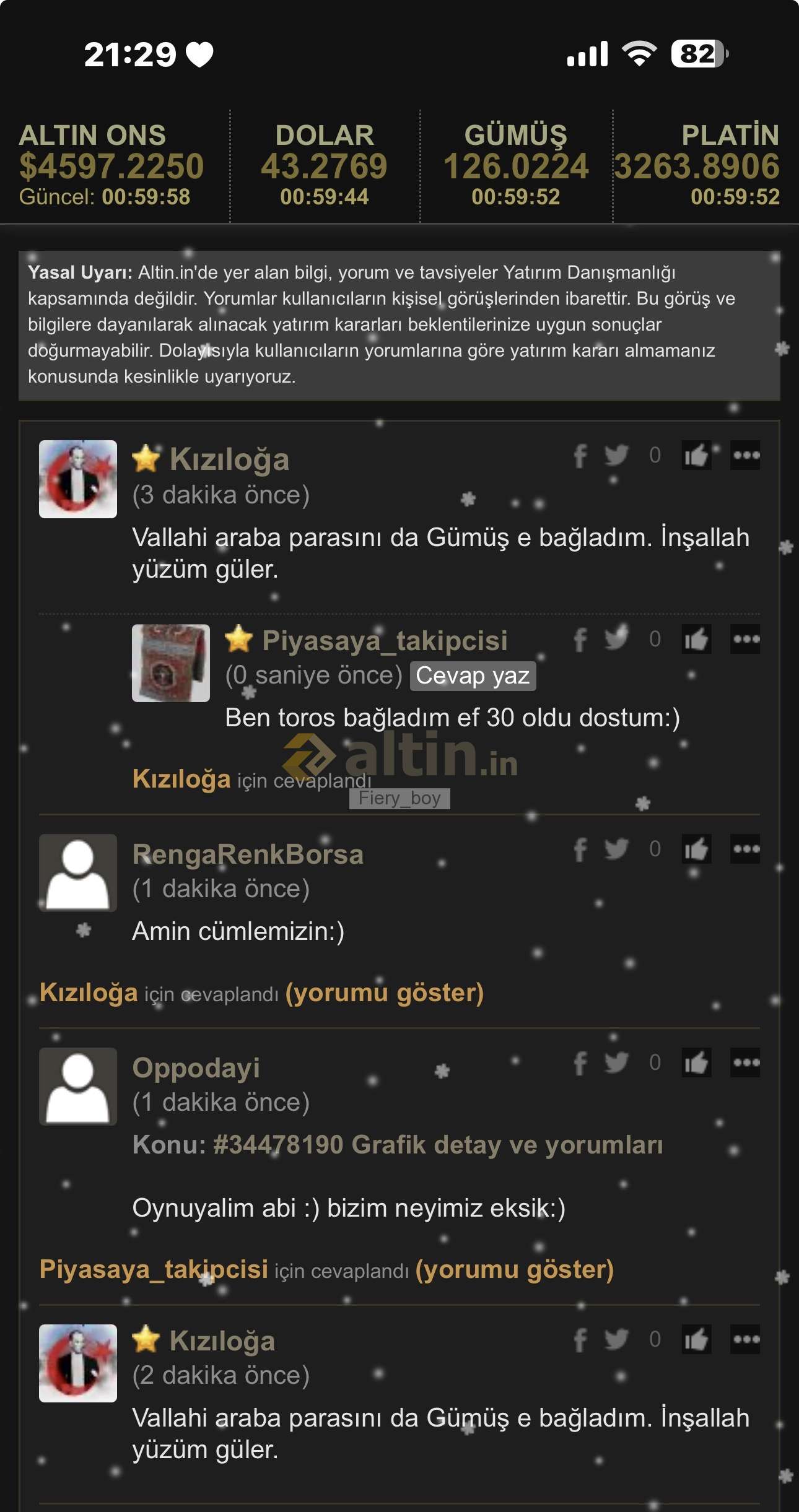Open RengaRenkBorsa's user profile
This screenshot has width=799, height=1512.
248,854
